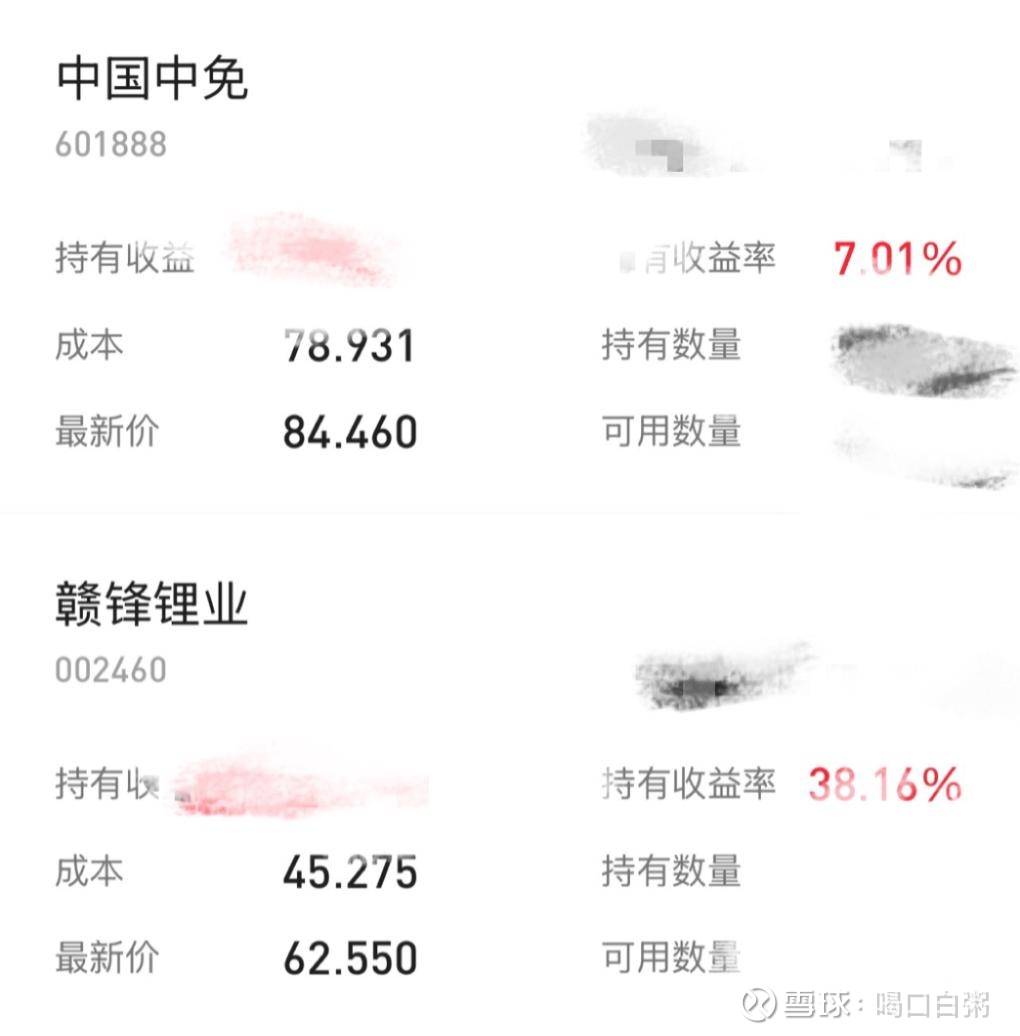1020x1036 pixels.
Task: Select the cost value 78.931
Action: pos(350,345)
